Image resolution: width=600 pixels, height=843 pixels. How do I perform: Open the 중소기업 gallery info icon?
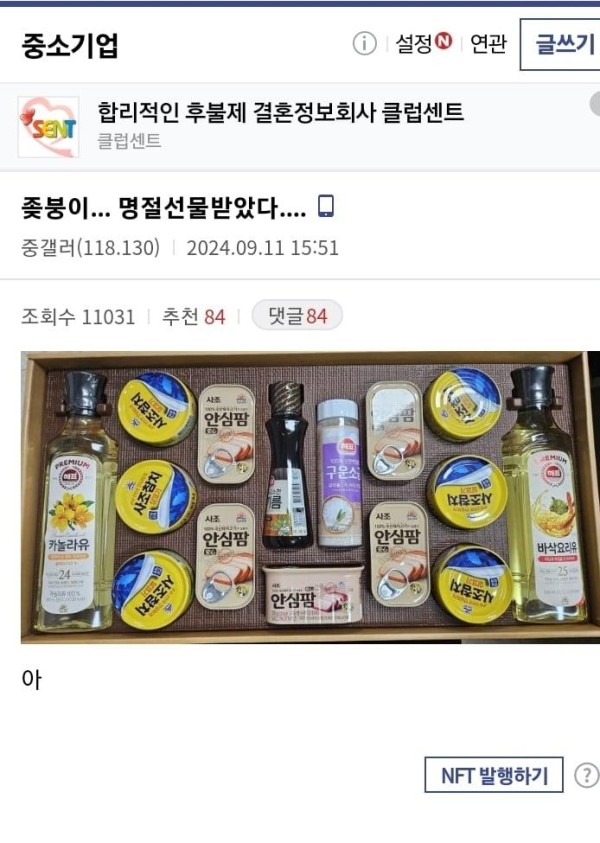[x=365, y=44]
